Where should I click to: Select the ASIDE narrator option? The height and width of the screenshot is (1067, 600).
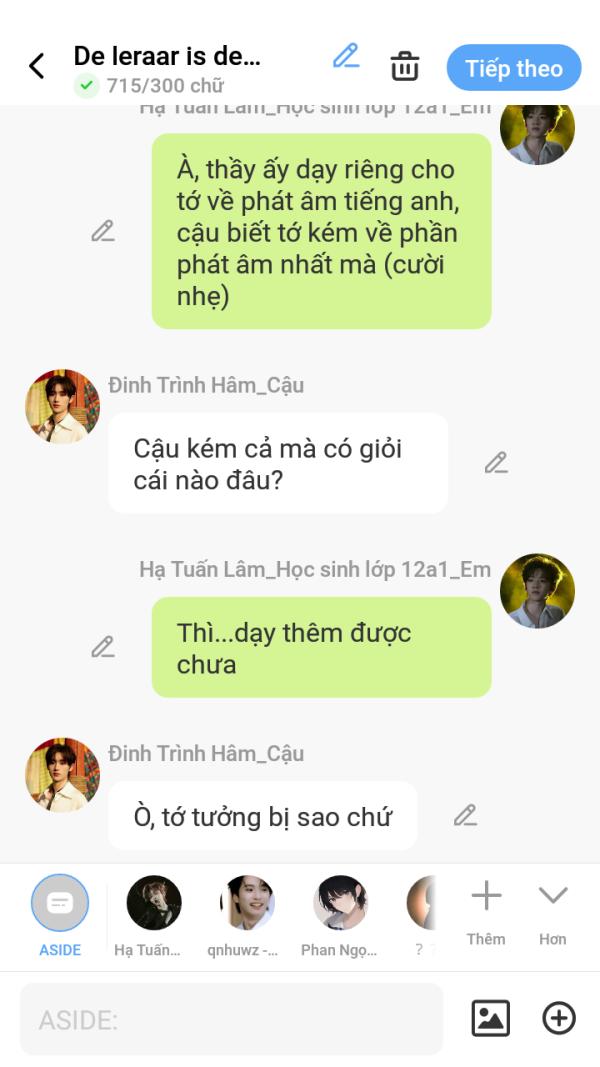60,904
